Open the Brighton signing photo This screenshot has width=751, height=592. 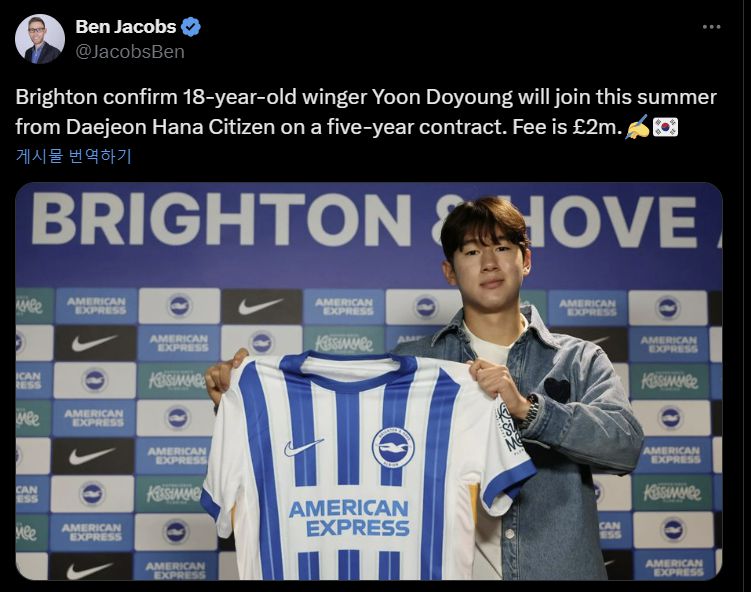tap(368, 381)
